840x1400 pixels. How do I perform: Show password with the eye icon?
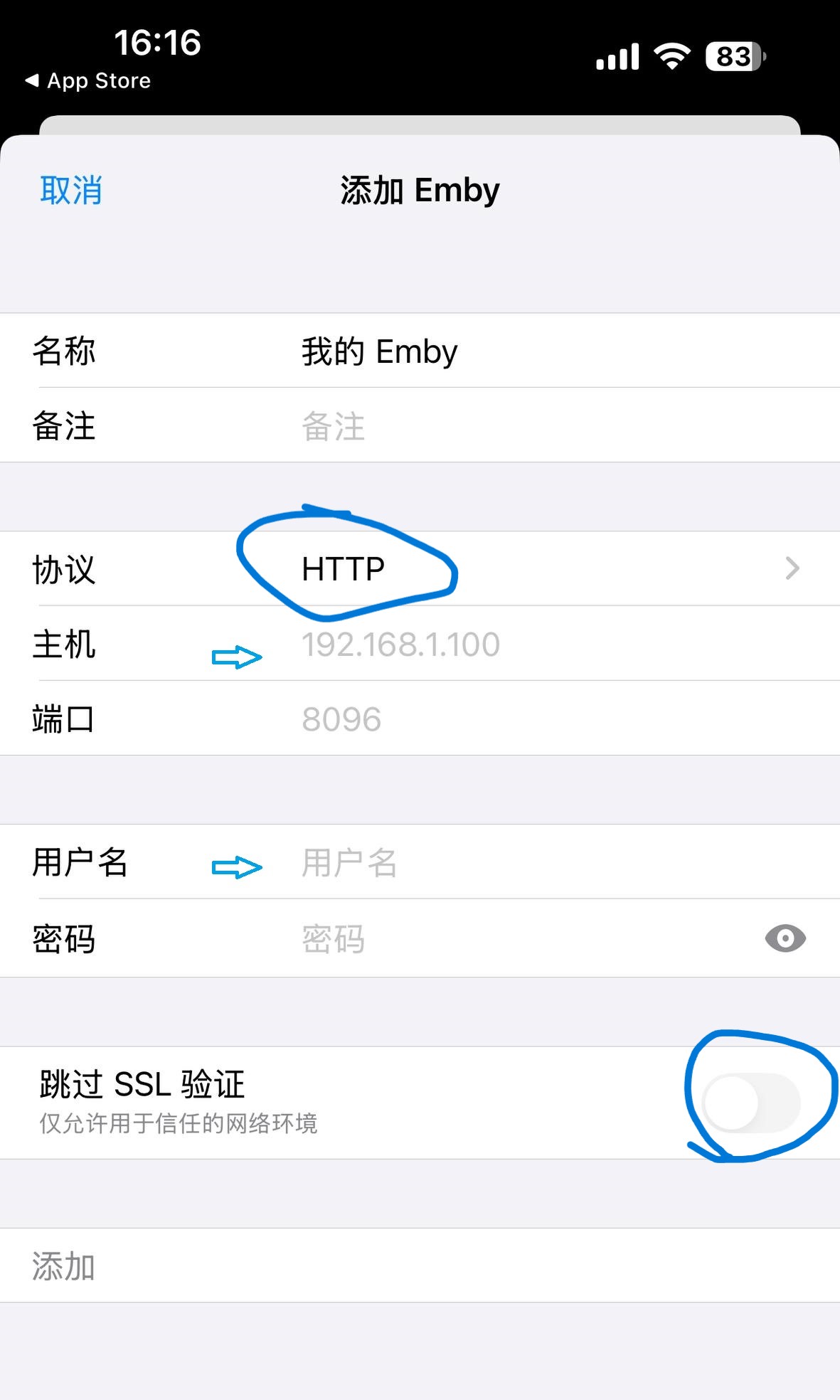(785, 939)
